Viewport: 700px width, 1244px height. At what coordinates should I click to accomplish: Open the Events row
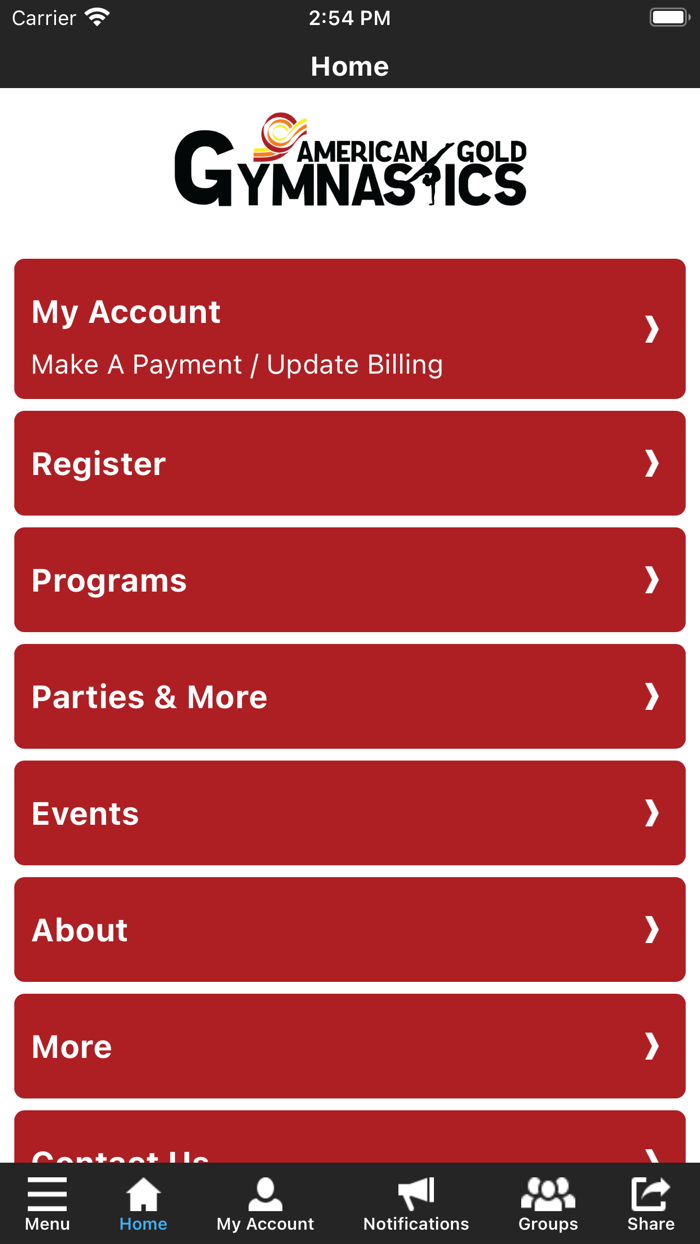point(349,813)
